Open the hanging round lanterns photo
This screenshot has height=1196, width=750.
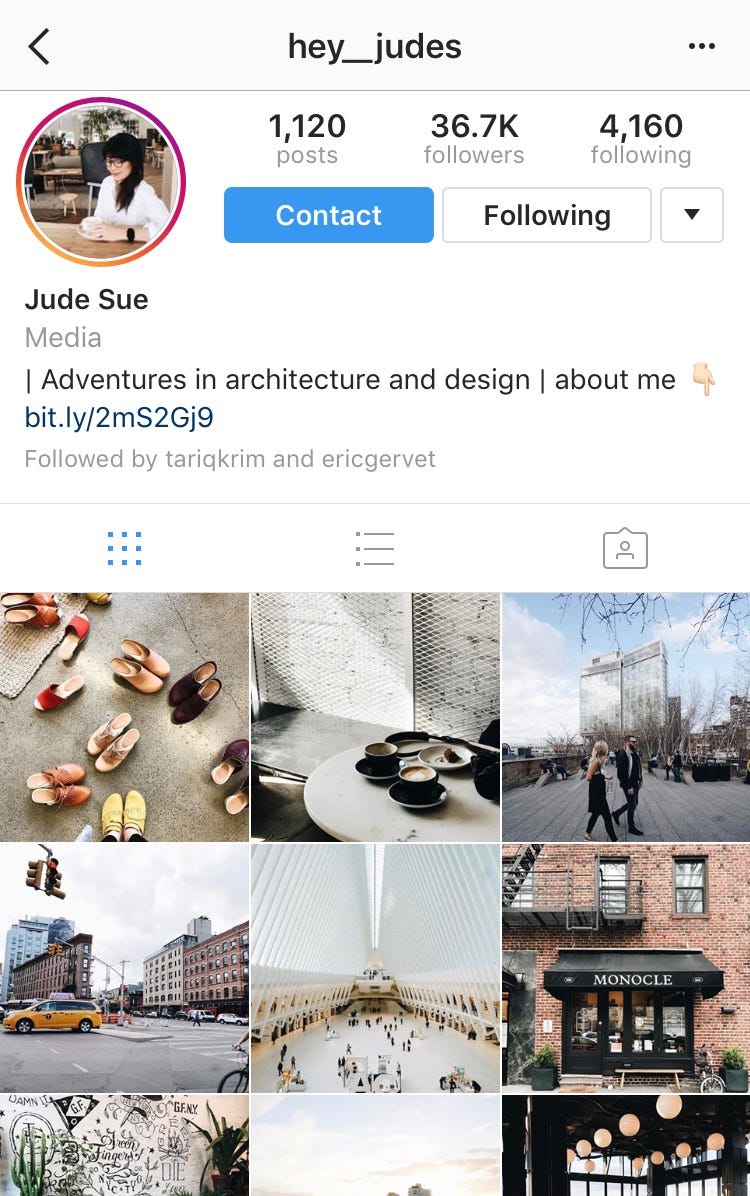(x=625, y=1146)
